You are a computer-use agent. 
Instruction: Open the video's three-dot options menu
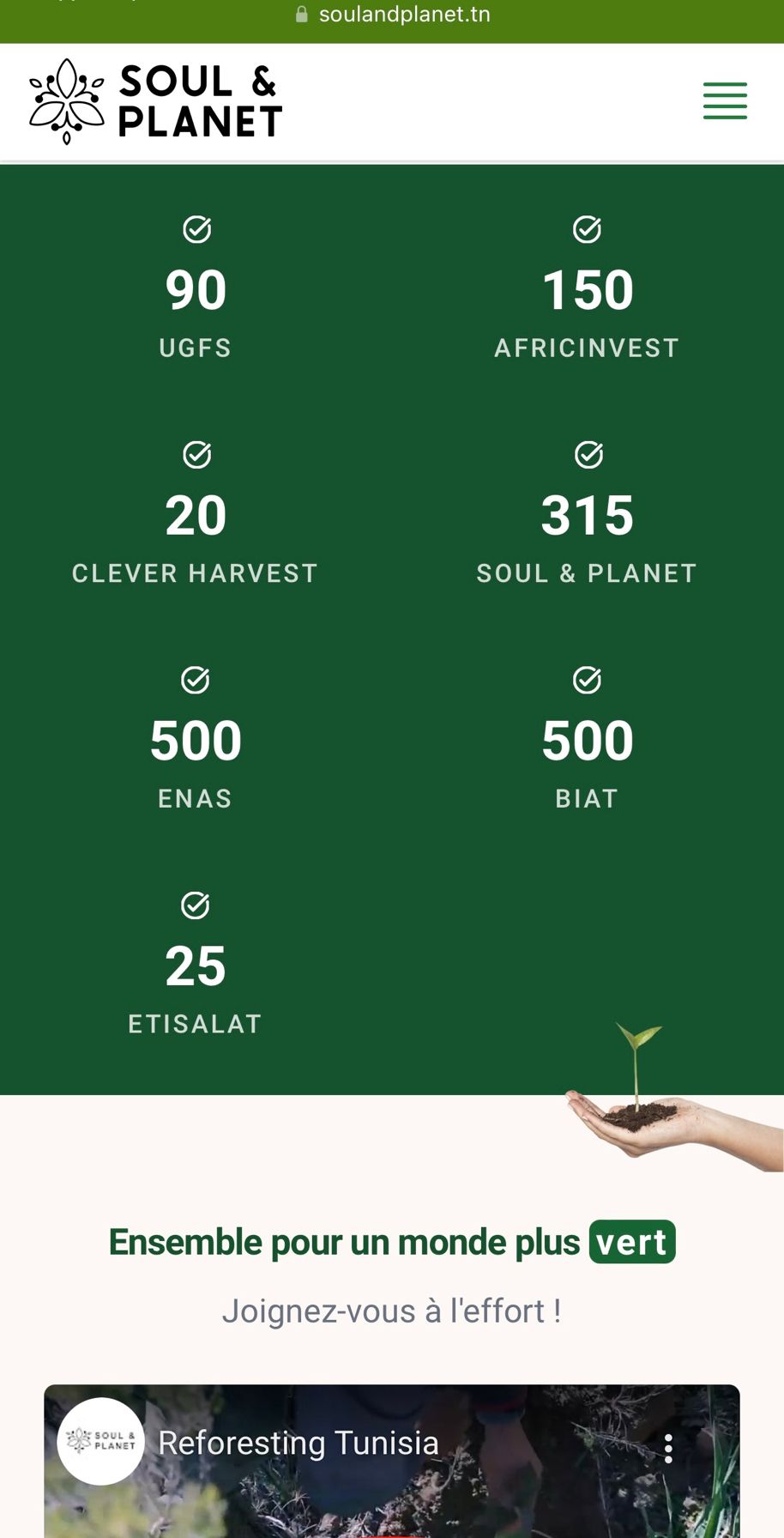668,1449
